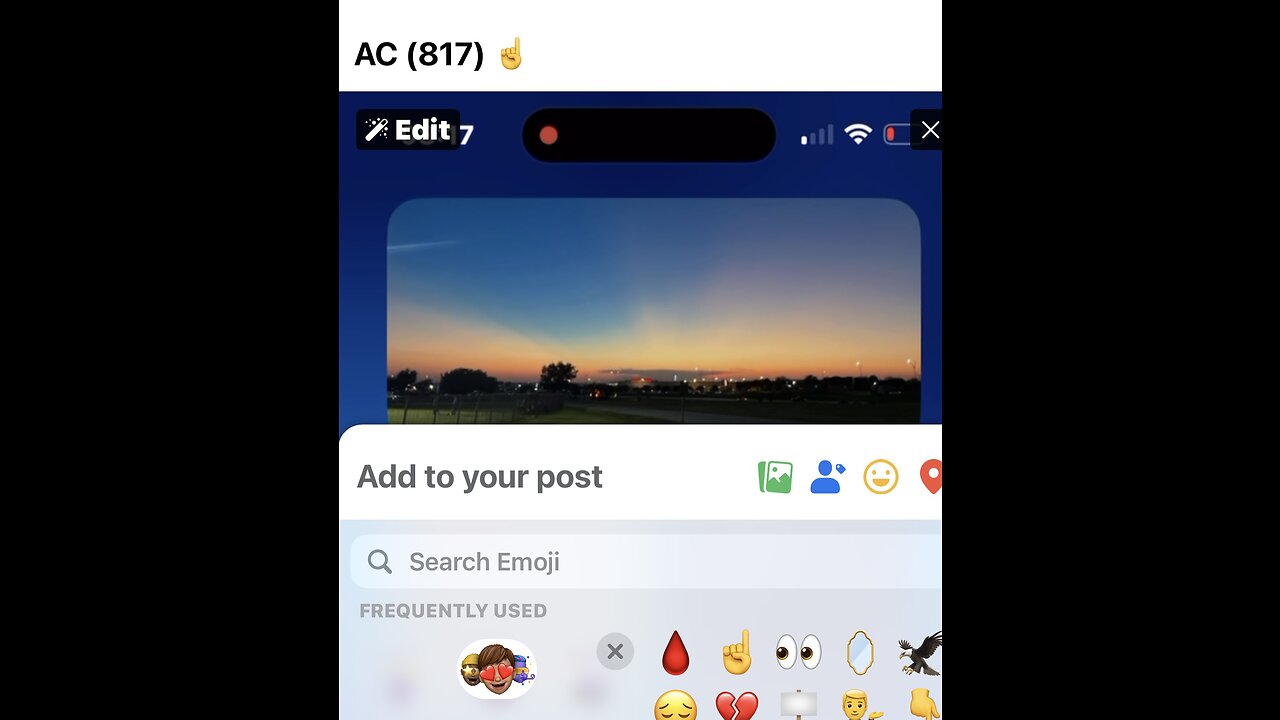
Task: Tap Edit on the attached photo
Action: coord(408,130)
